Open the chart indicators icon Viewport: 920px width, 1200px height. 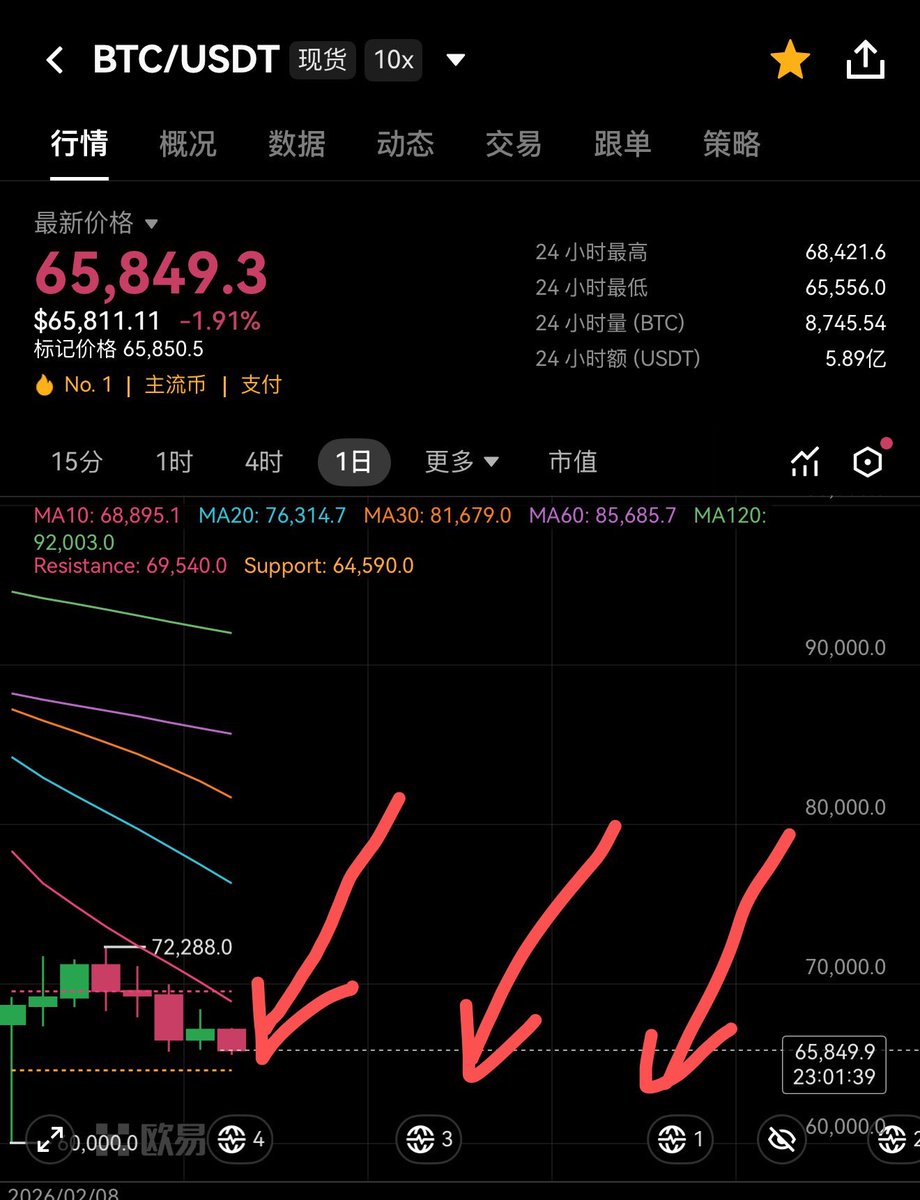point(805,462)
